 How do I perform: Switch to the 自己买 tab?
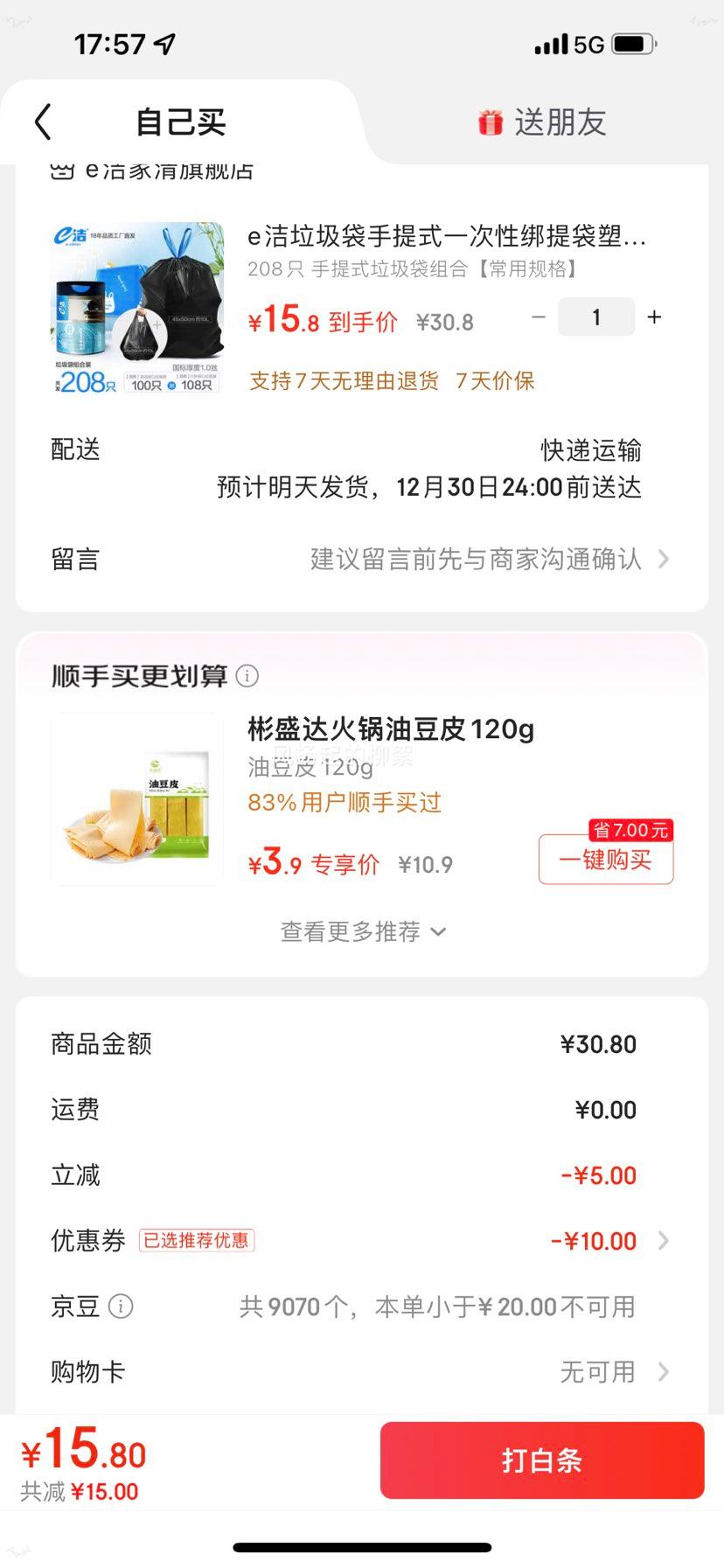[179, 122]
